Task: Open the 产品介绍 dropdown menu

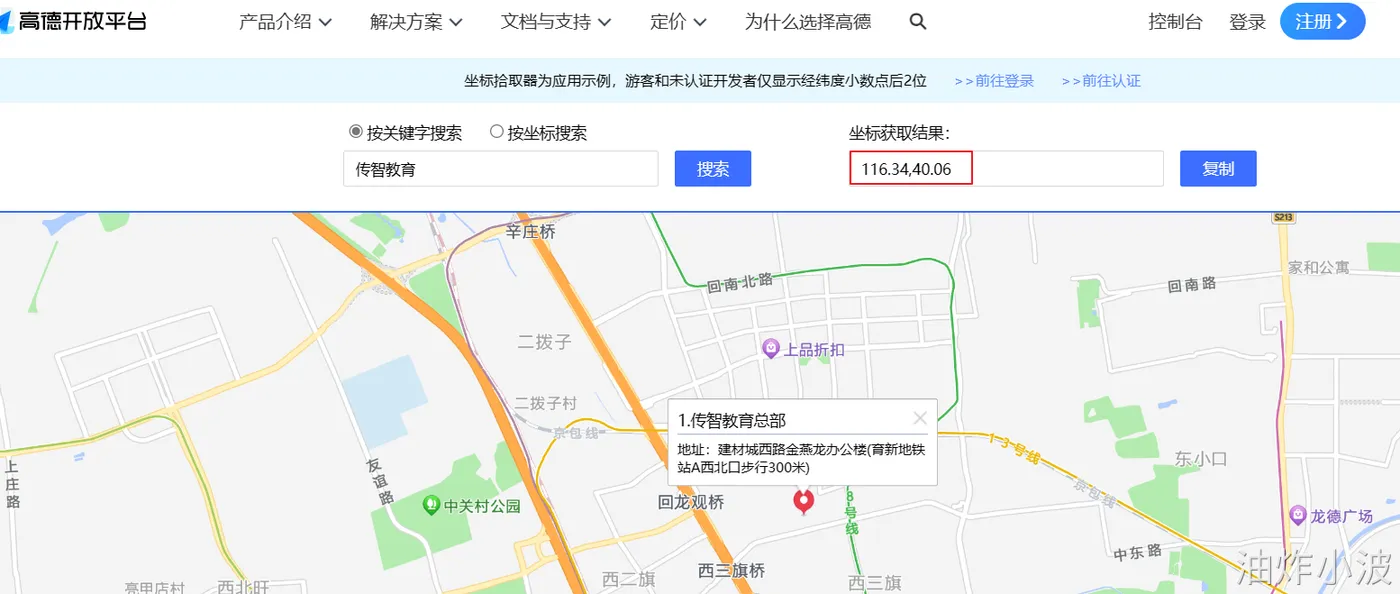Action: click(x=285, y=22)
